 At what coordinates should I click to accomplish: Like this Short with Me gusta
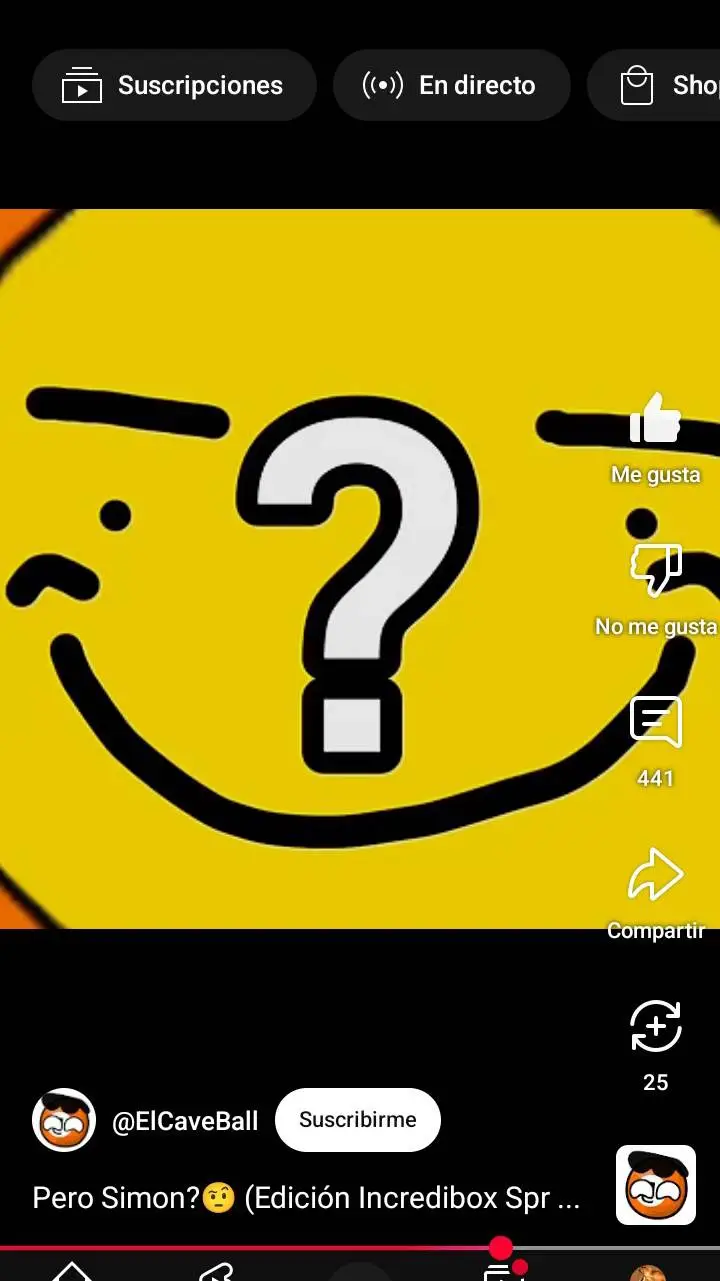(x=656, y=420)
